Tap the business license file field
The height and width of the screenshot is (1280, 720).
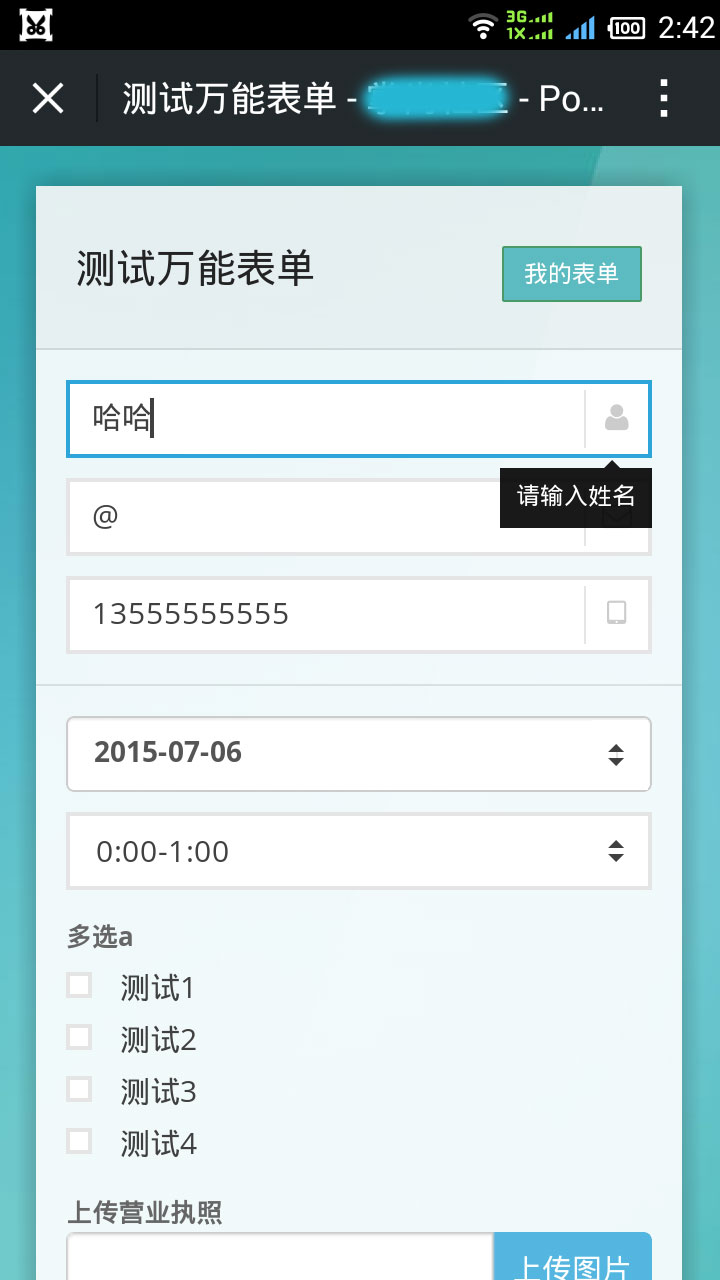coord(281,1258)
